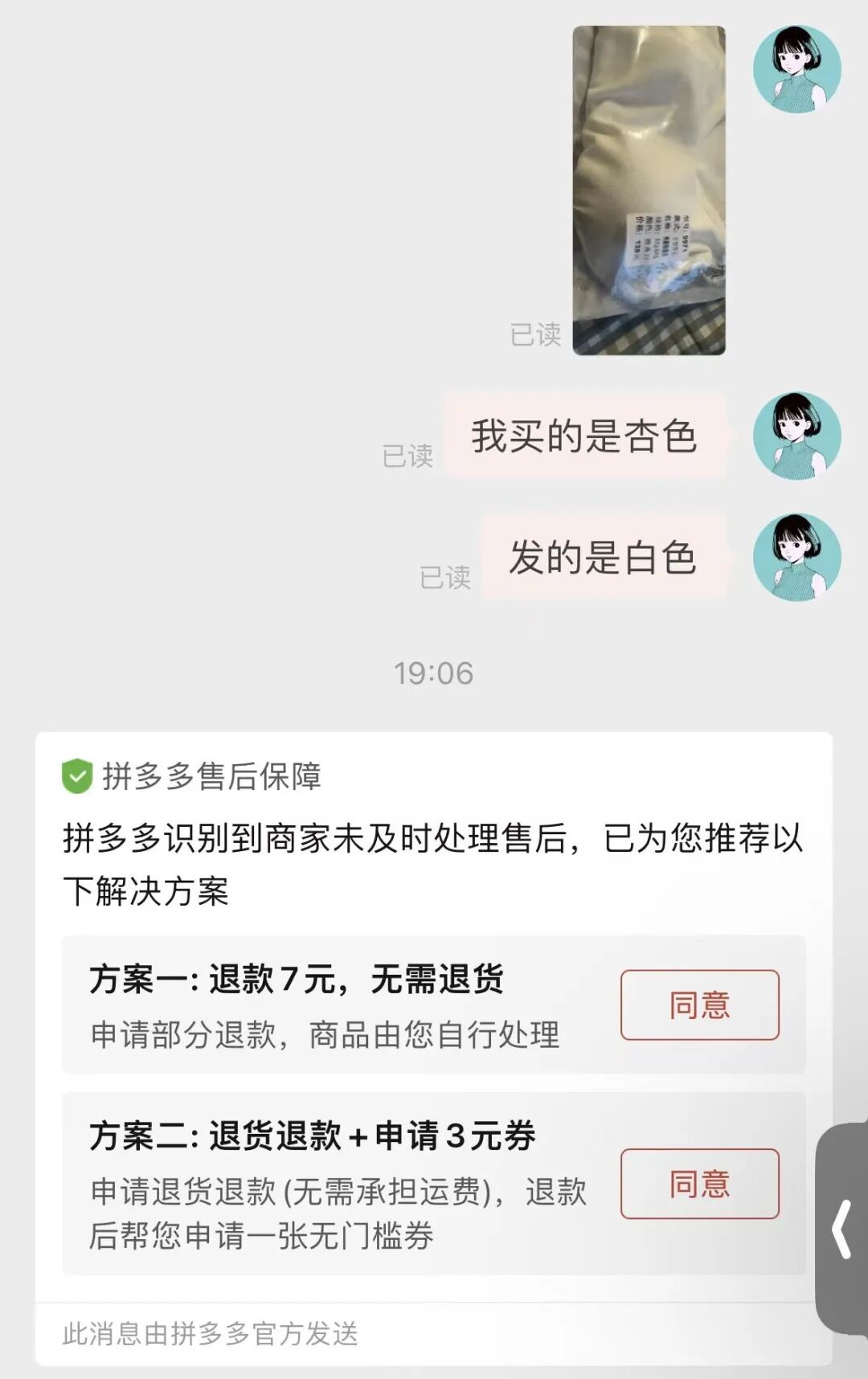Open avatar next to 我买的是杏色 message
868x1379 pixels.
(x=796, y=436)
